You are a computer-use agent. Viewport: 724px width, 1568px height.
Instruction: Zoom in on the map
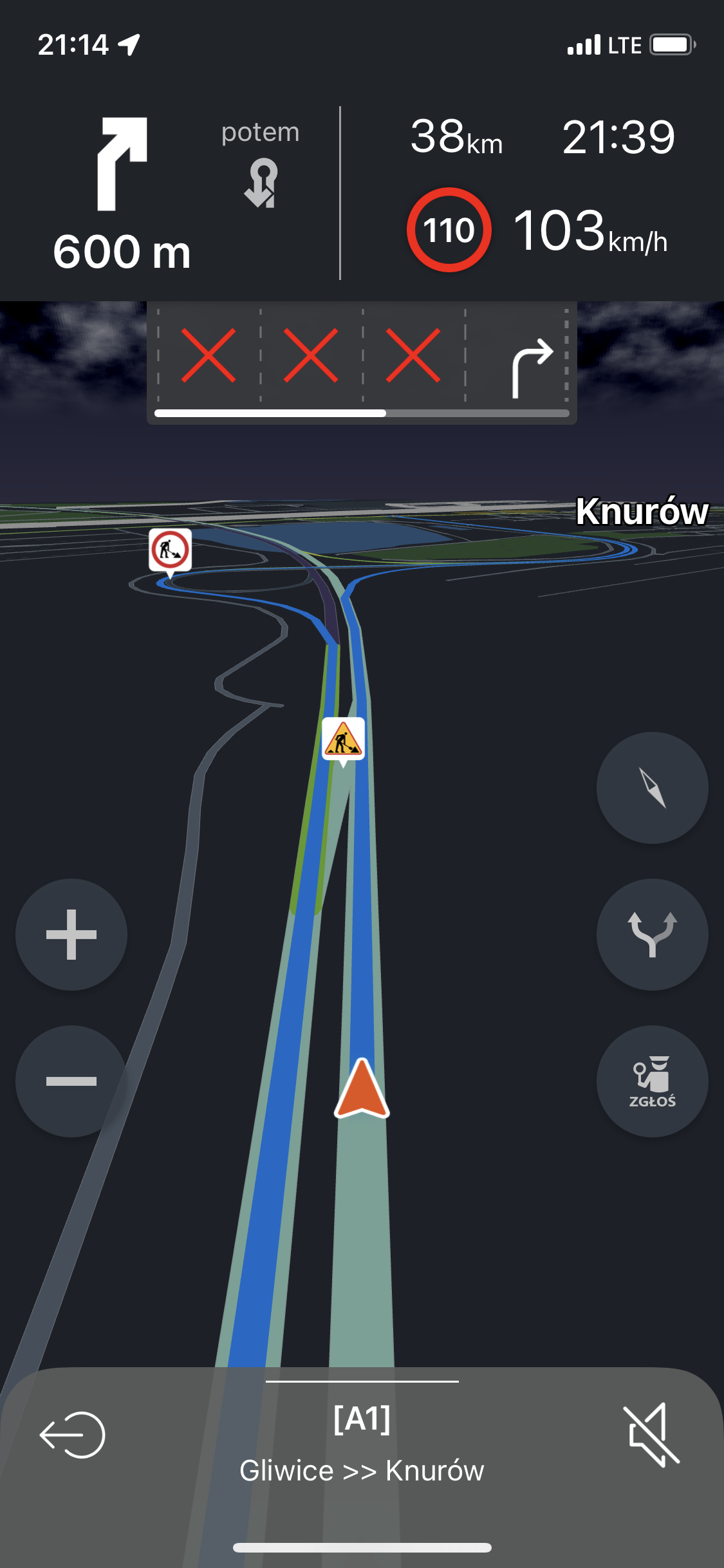71,935
